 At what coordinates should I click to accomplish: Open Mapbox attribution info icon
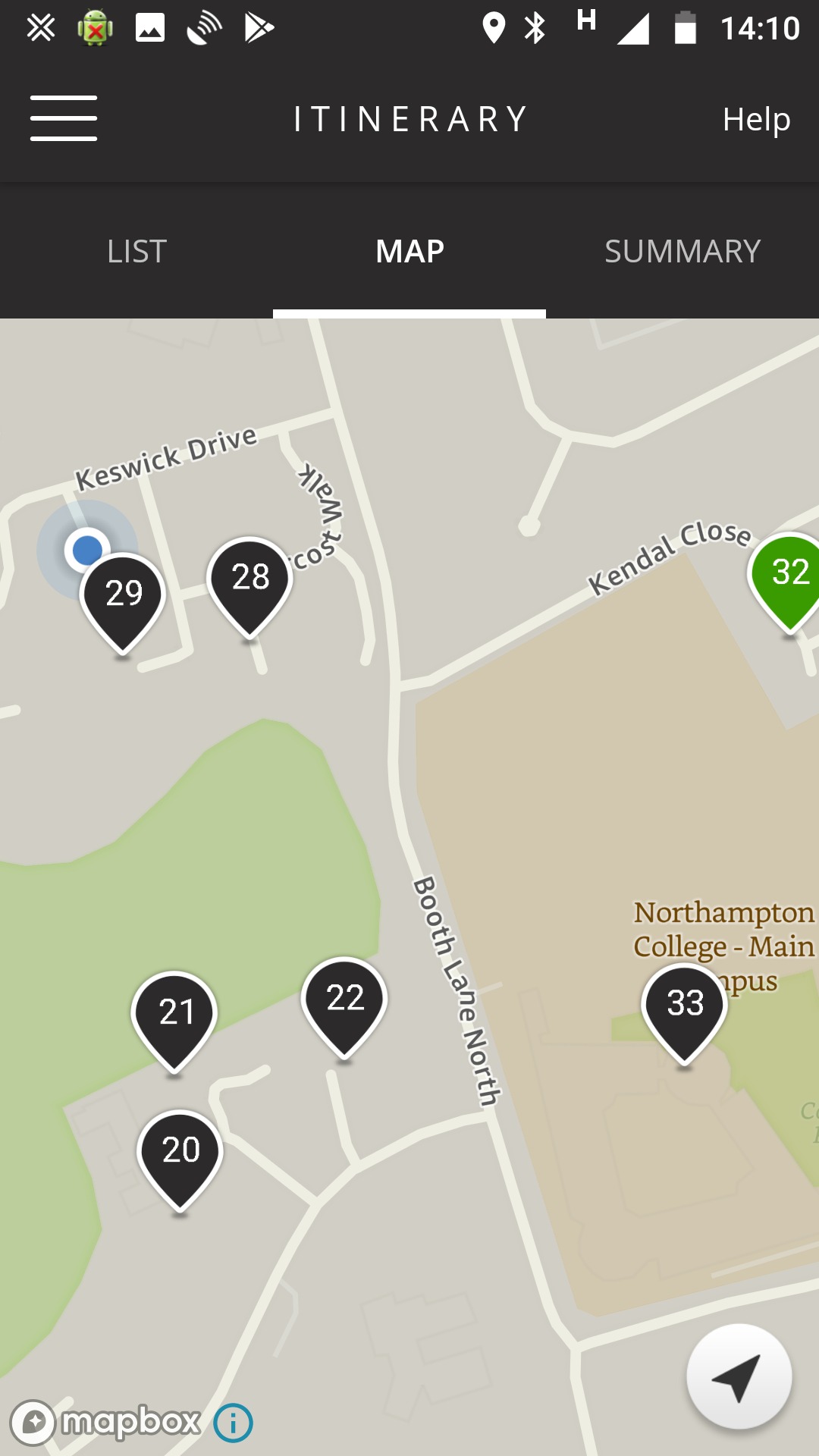(233, 1423)
